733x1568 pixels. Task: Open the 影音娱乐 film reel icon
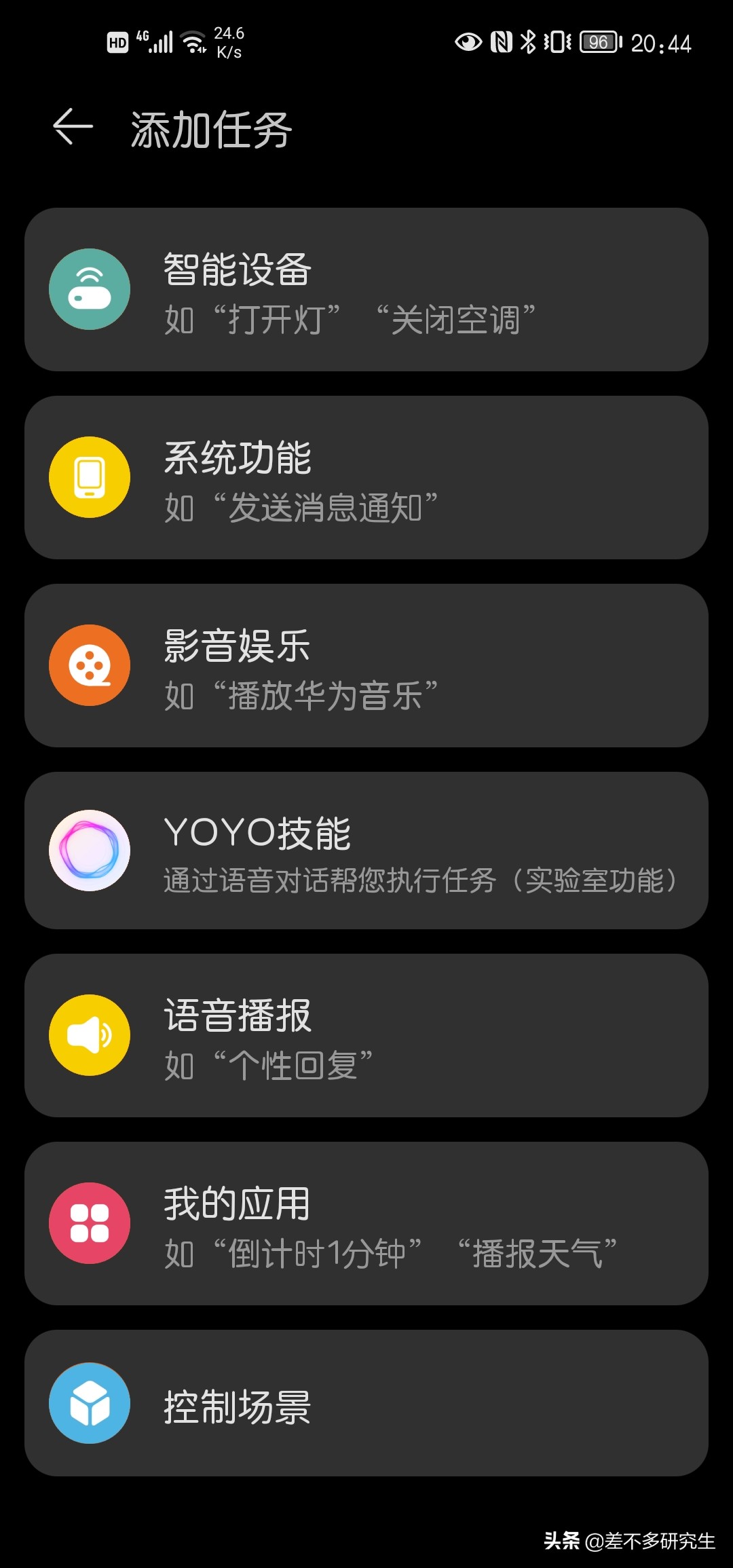pos(90,665)
